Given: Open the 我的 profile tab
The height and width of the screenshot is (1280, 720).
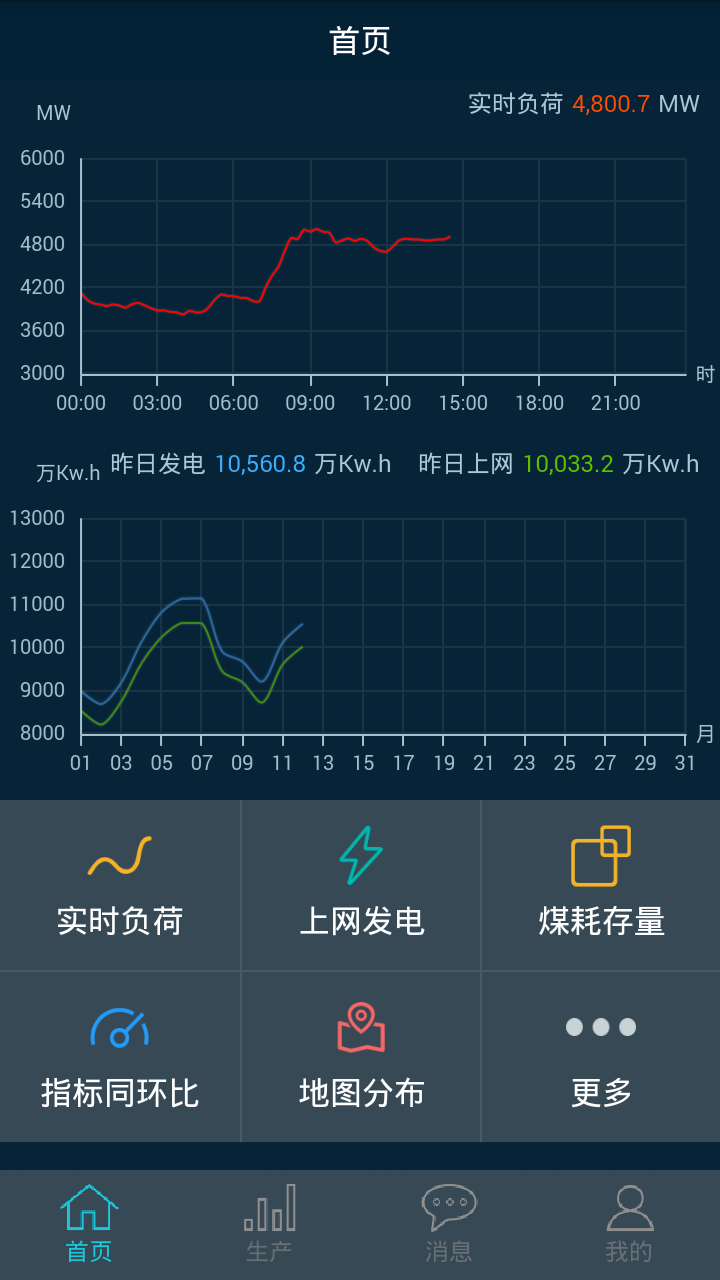Looking at the screenshot, I should [x=629, y=1224].
